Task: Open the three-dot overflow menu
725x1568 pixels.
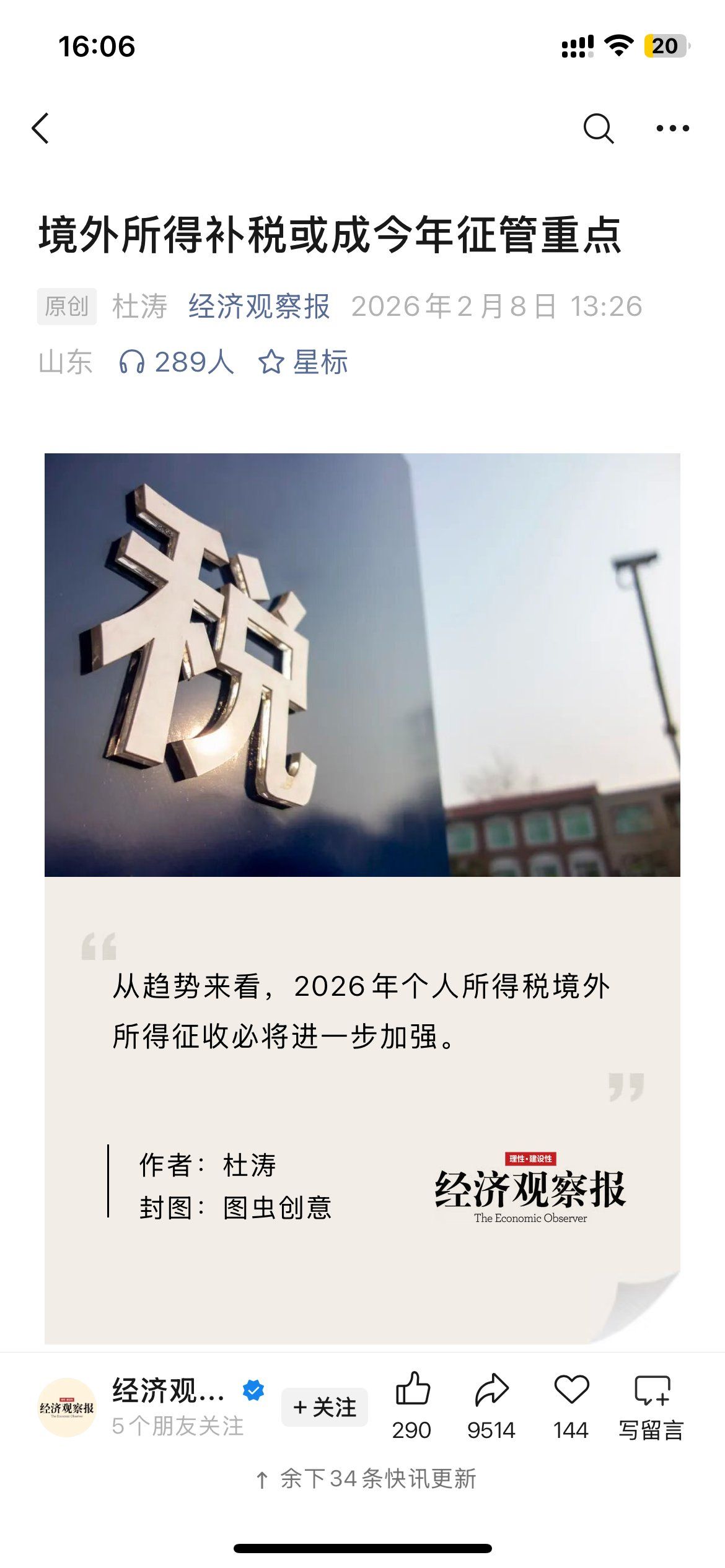Action: [672, 129]
